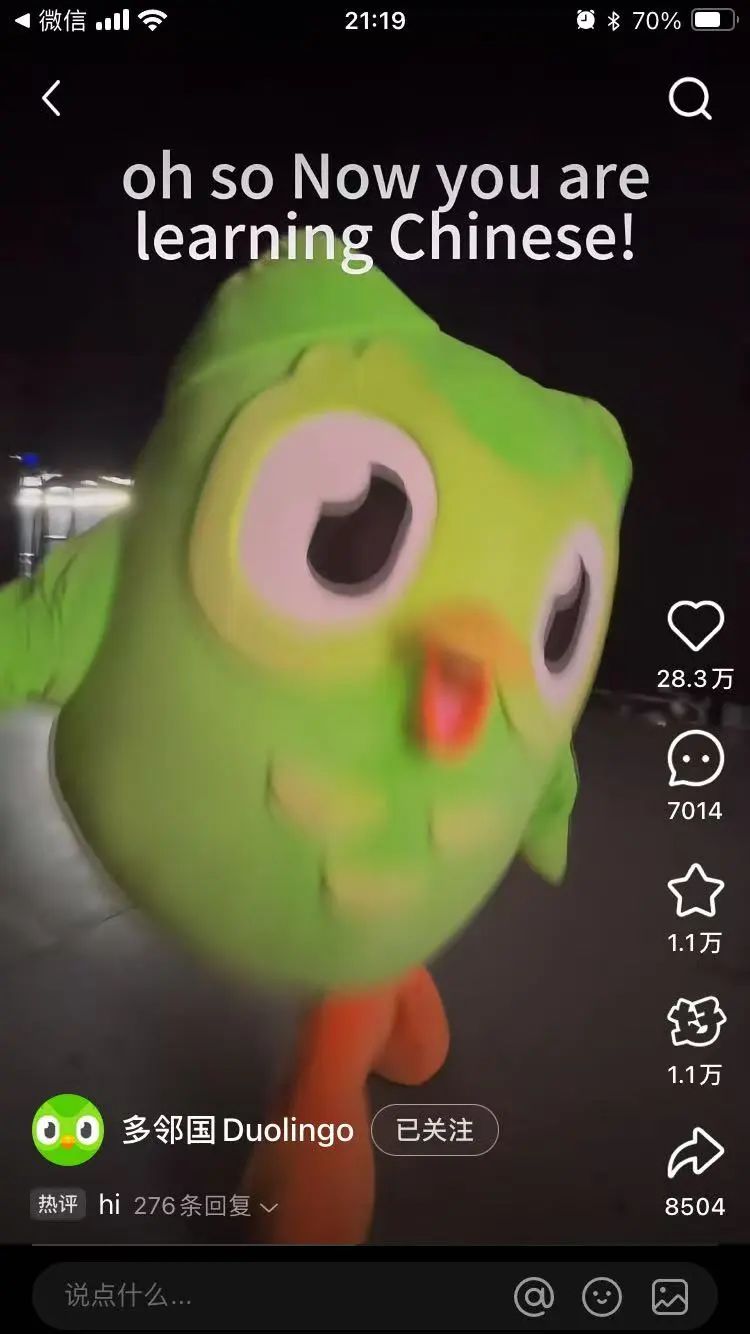
Task: Open the comments bubble
Action: 695,759
